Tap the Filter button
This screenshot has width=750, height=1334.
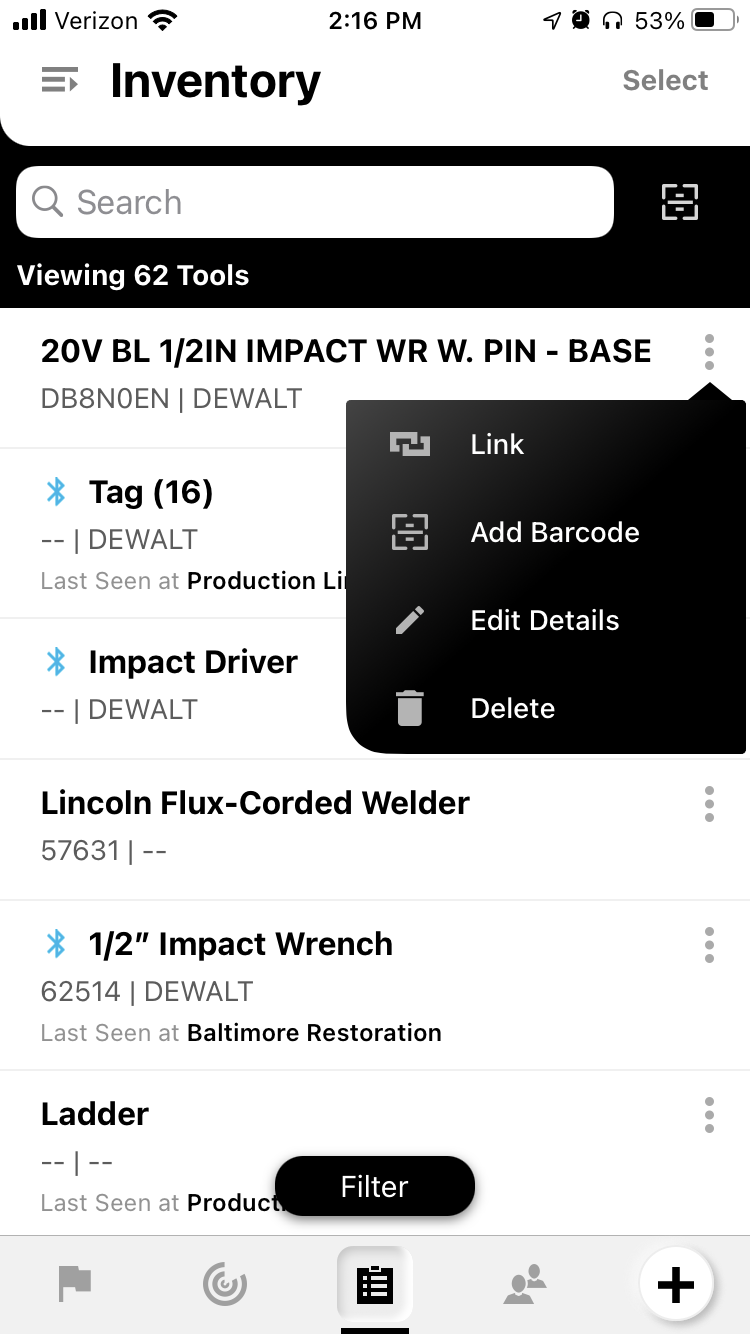tap(375, 1186)
